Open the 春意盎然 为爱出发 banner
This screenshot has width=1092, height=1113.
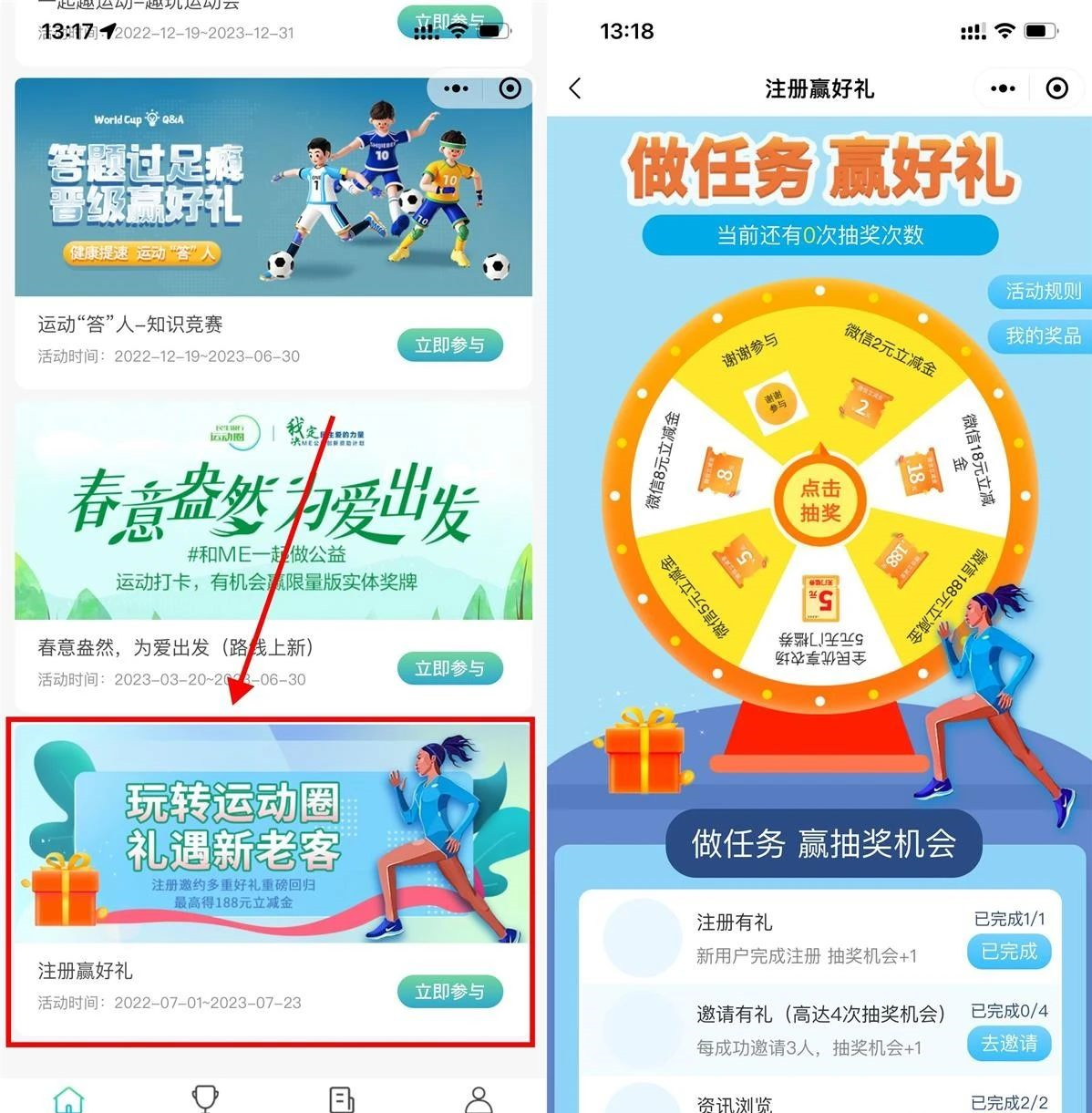[x=273, y=510]
